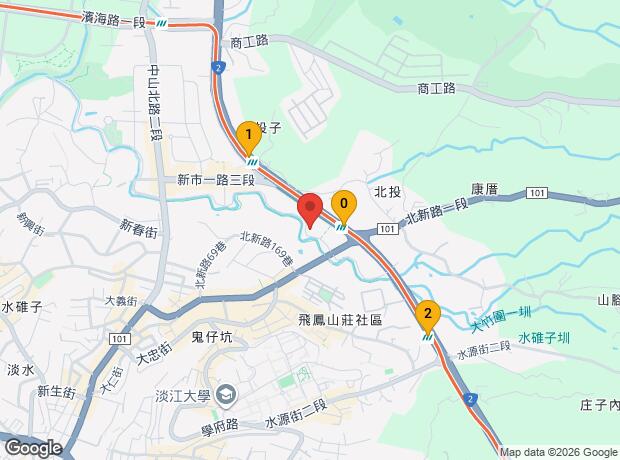Image resolution: width=620 pixels, height=460 pixels.
Task: Tap the red location pin
Action: pos(310,210)
